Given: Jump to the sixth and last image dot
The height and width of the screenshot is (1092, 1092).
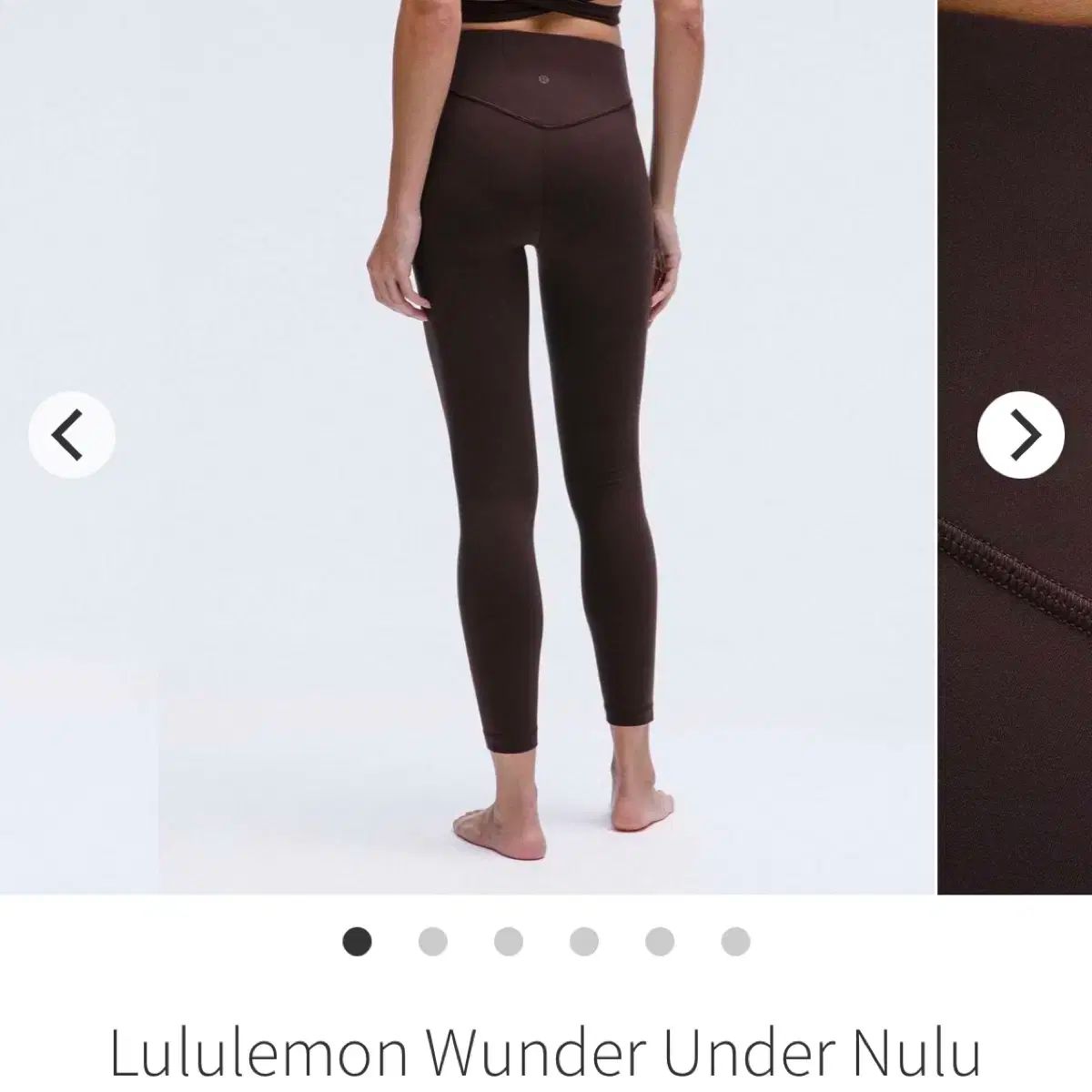Looking at the screenshot, I should 735,941.
